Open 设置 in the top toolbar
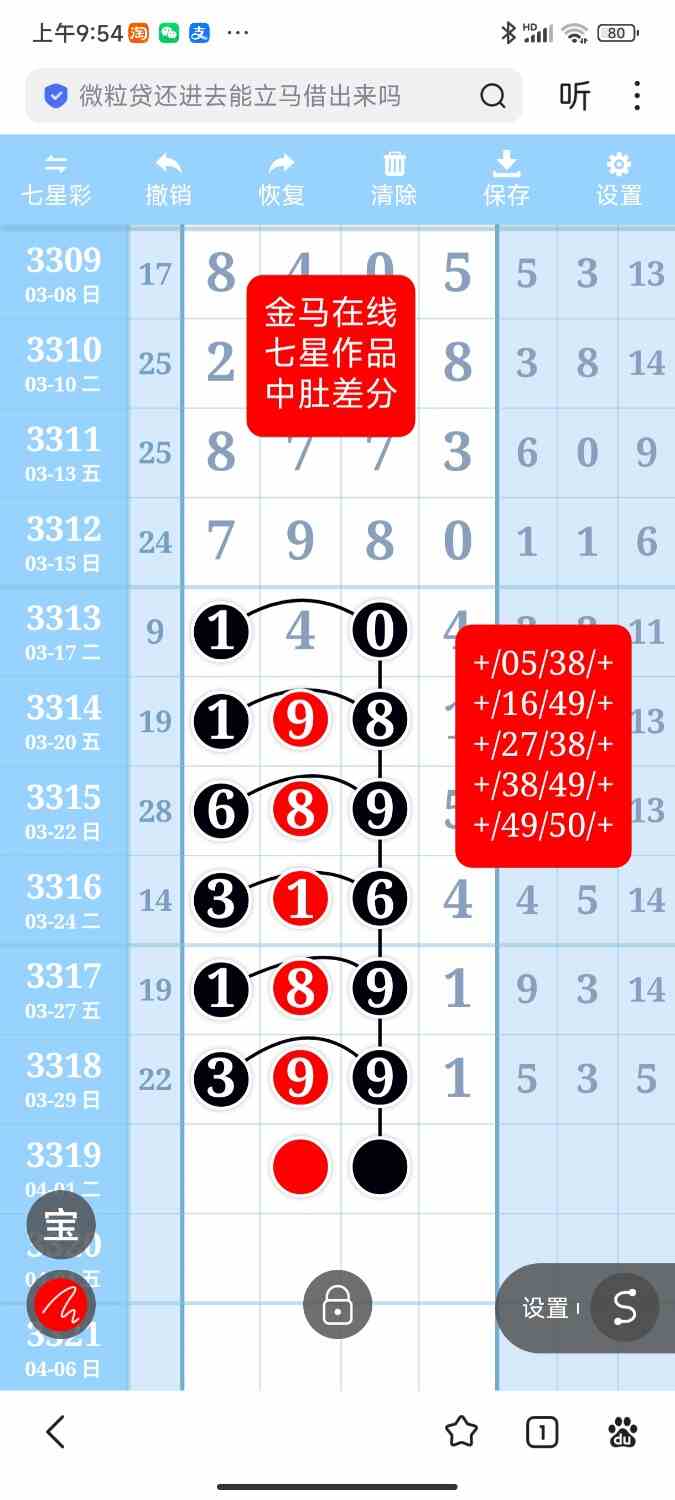 [x=619, y=180]
